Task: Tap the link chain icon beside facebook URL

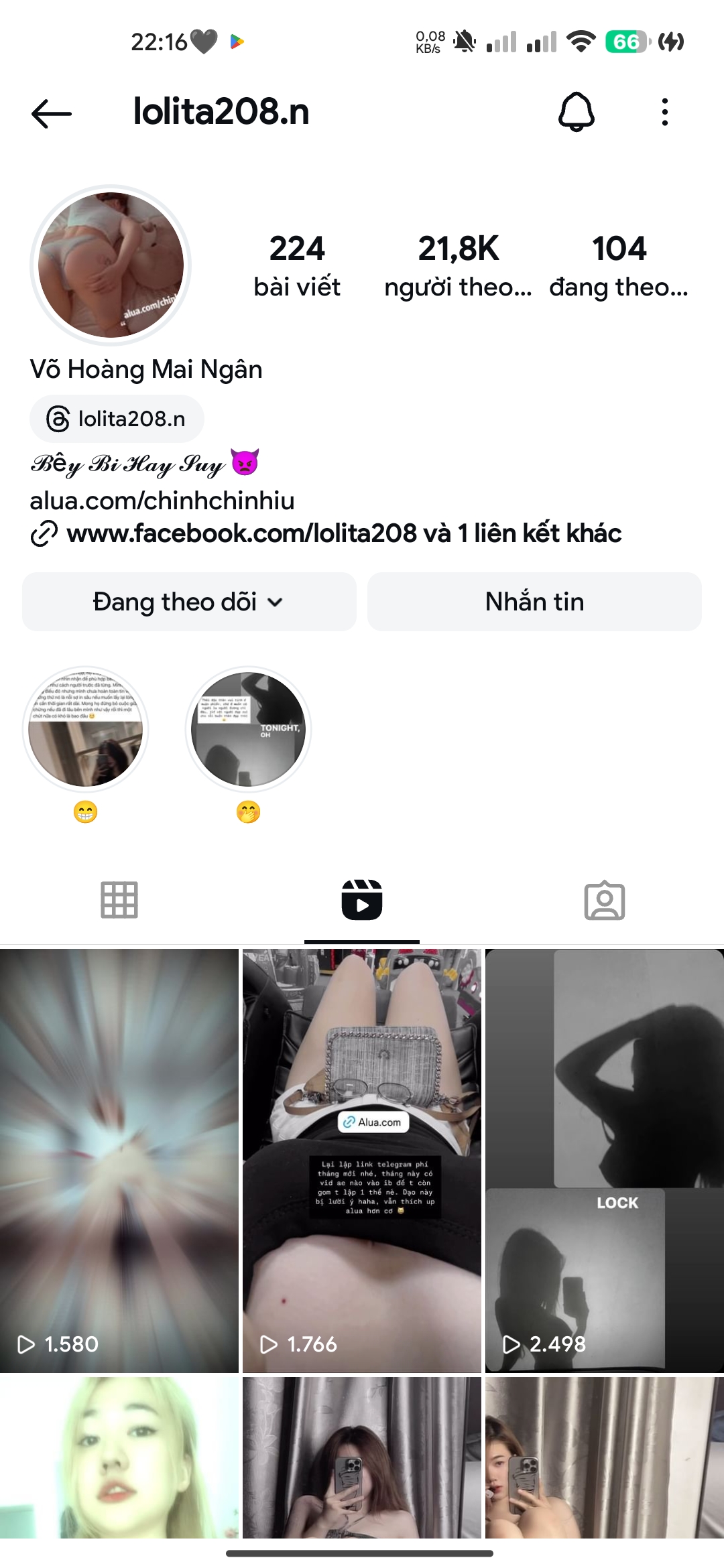Action: point(44,534)
